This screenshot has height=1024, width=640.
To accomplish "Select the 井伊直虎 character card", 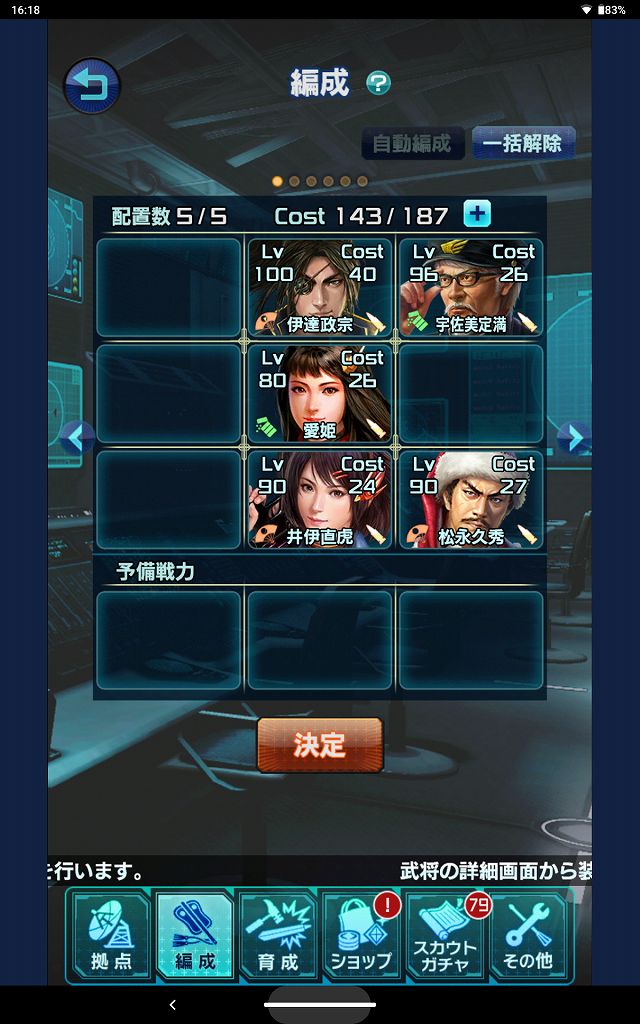I will (x=320, y=499).
